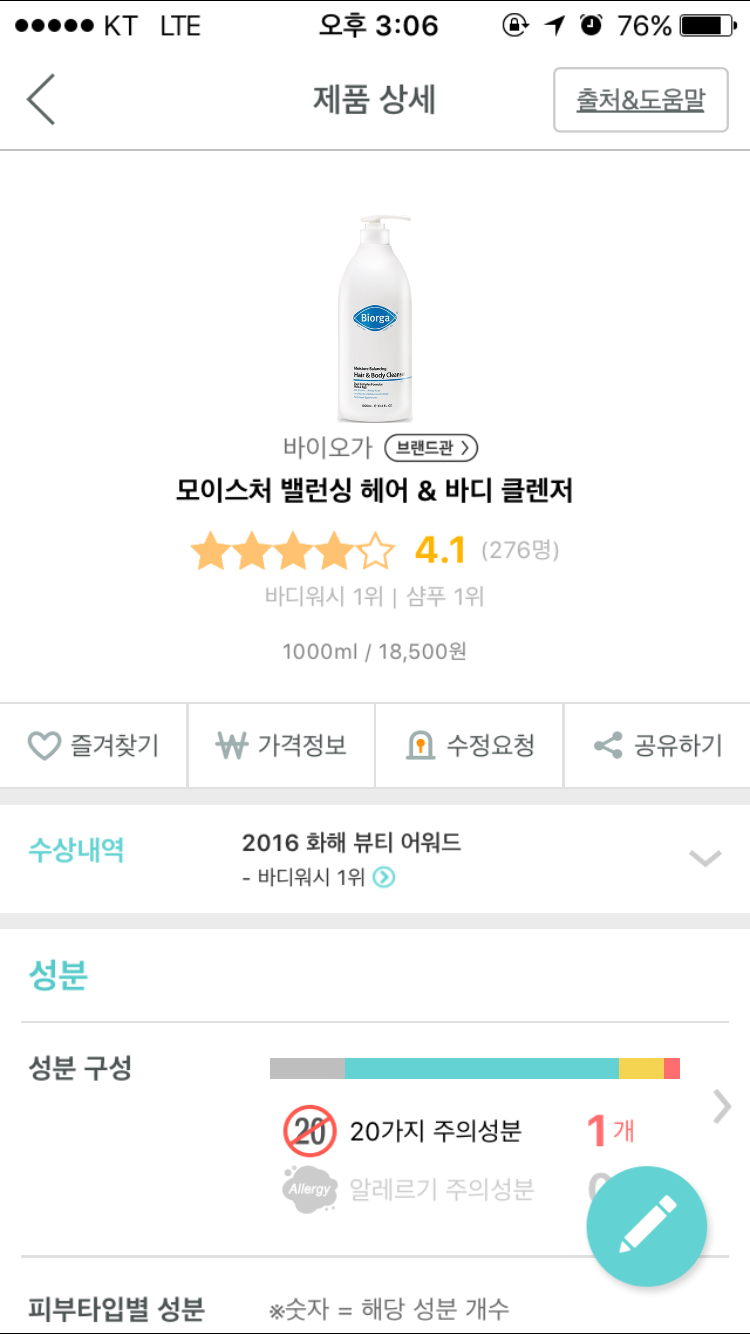Expand the 수상내역 awards section

[705, 858]
